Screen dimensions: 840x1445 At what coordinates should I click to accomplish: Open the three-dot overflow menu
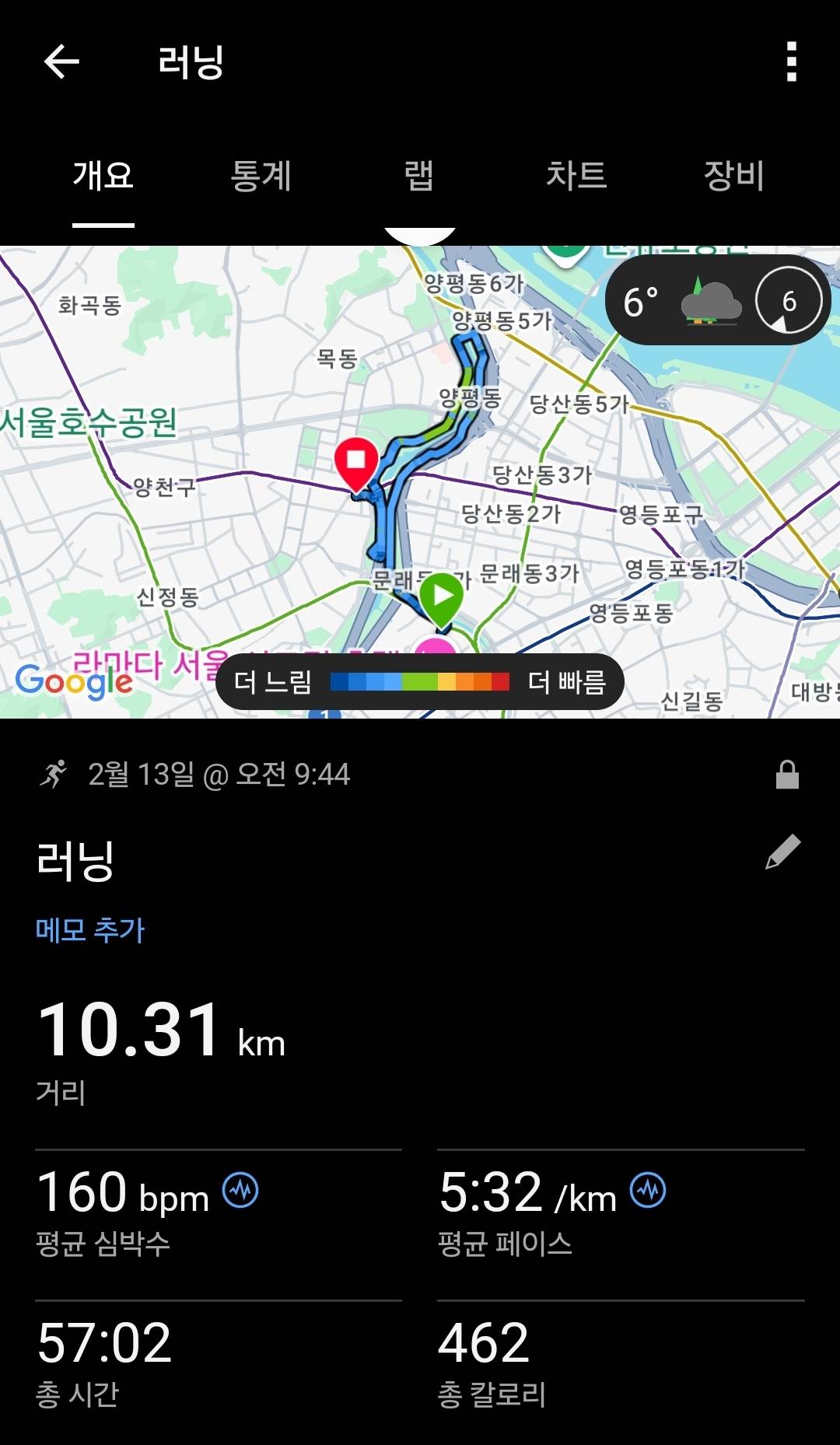pyautogui.click(x=793, y=61)
